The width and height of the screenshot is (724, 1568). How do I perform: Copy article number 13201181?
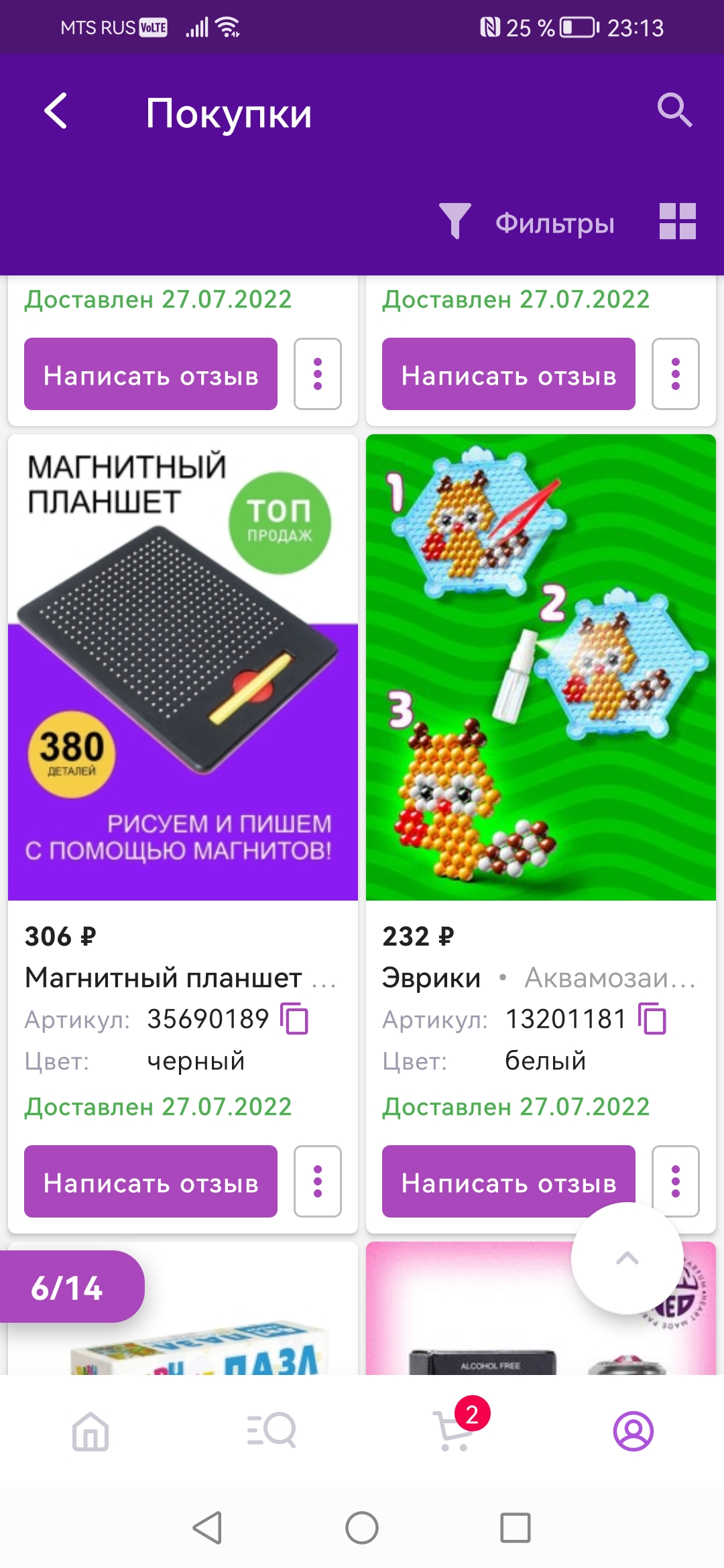click(652, 1019)
